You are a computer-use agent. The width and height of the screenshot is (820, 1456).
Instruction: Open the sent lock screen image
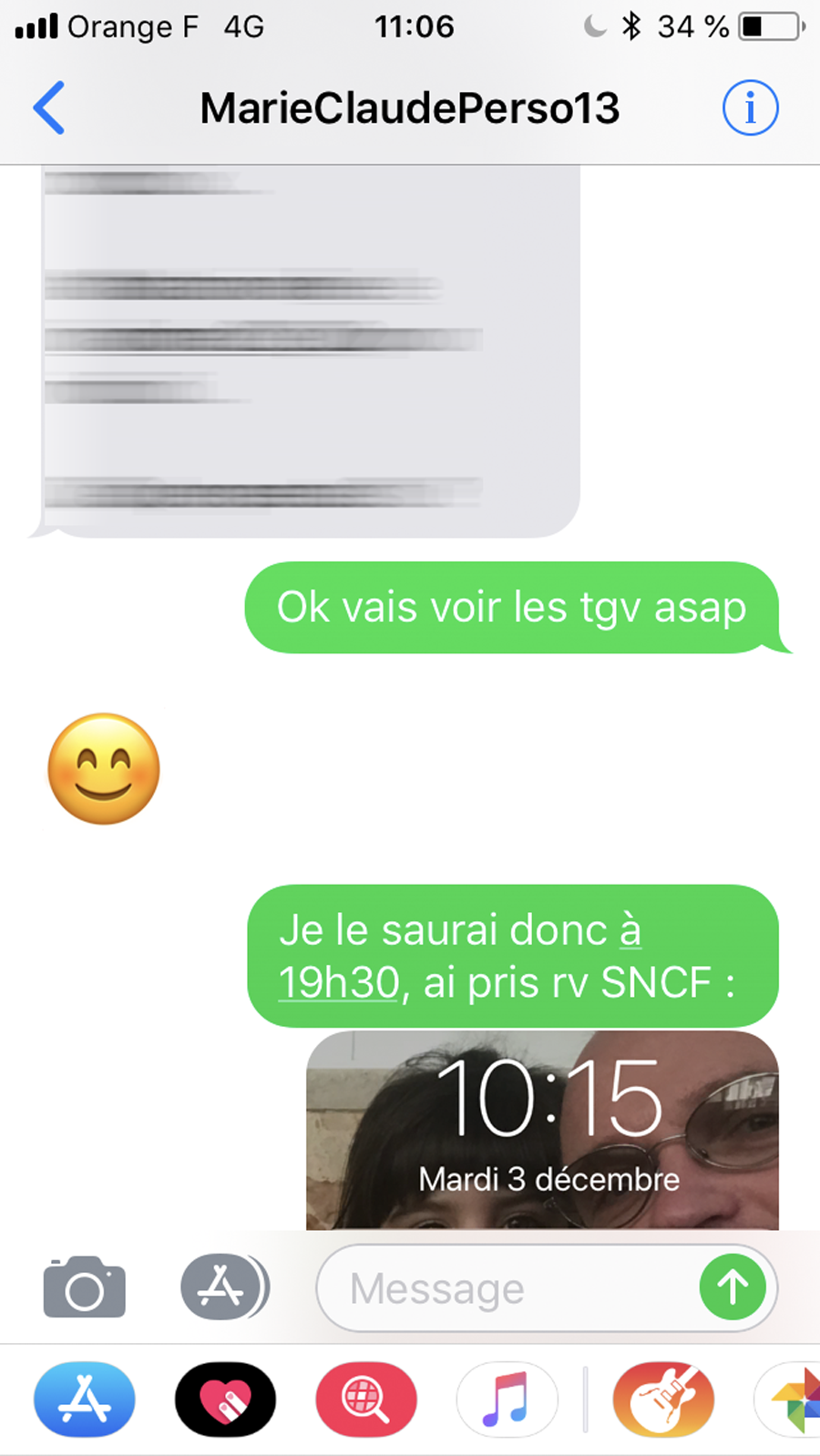[542, 1132]
